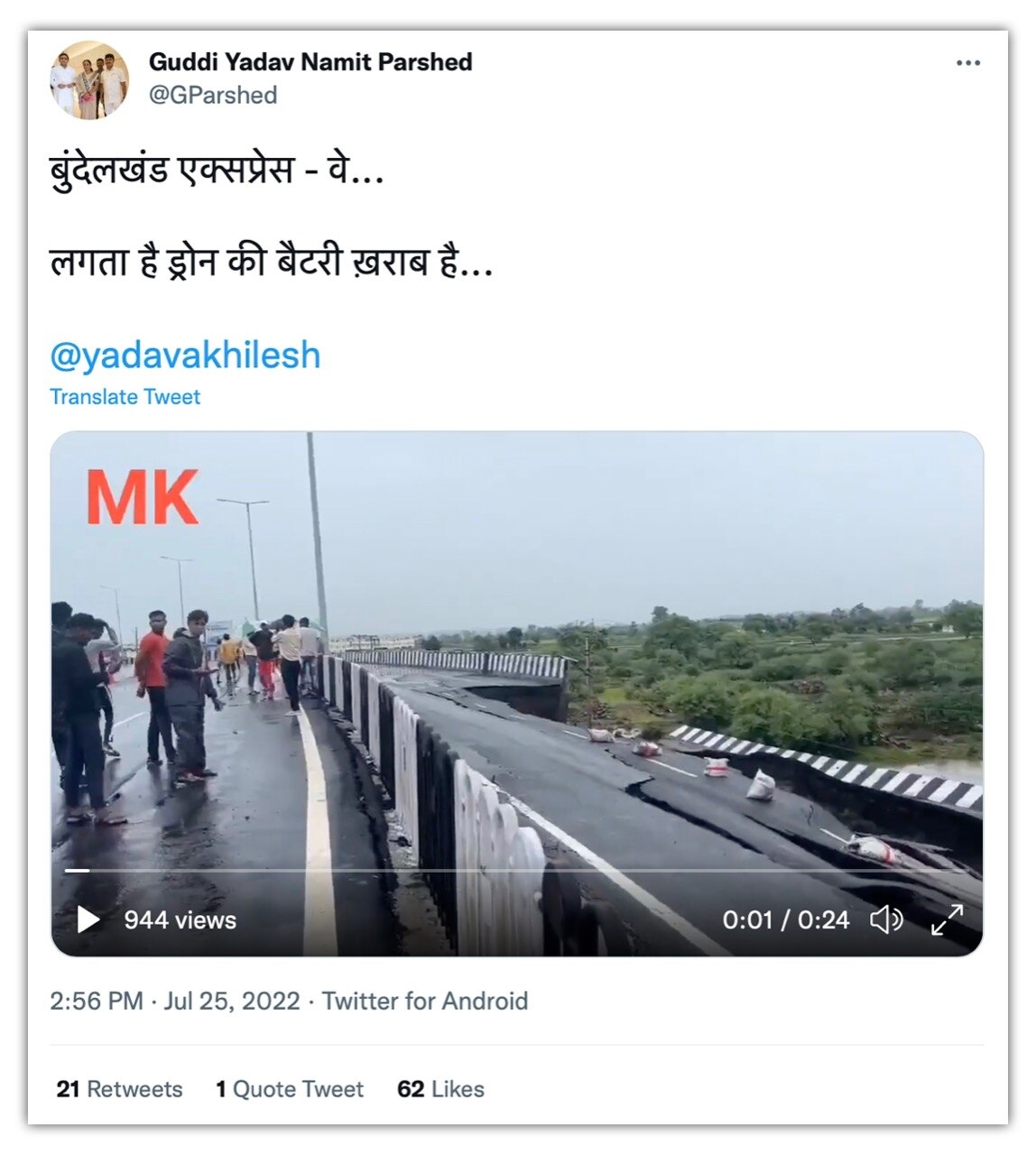Open the tweet's timestamp 2:56 PM · Jul 25, 2022
Image resolution: width=1036 pixels, height=1155 pixels.
pos(174,1001)
